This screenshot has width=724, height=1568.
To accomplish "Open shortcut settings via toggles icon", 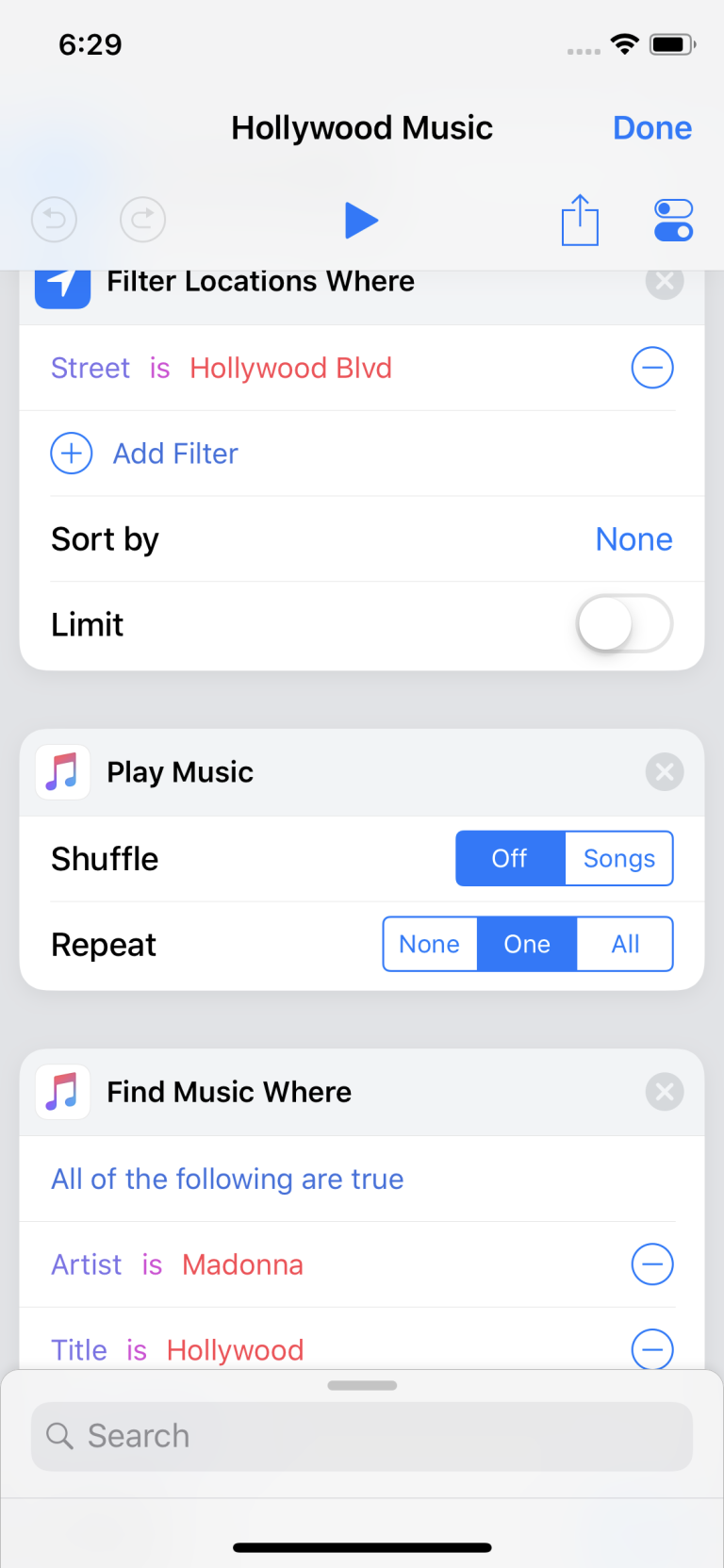I will (673, 220).
